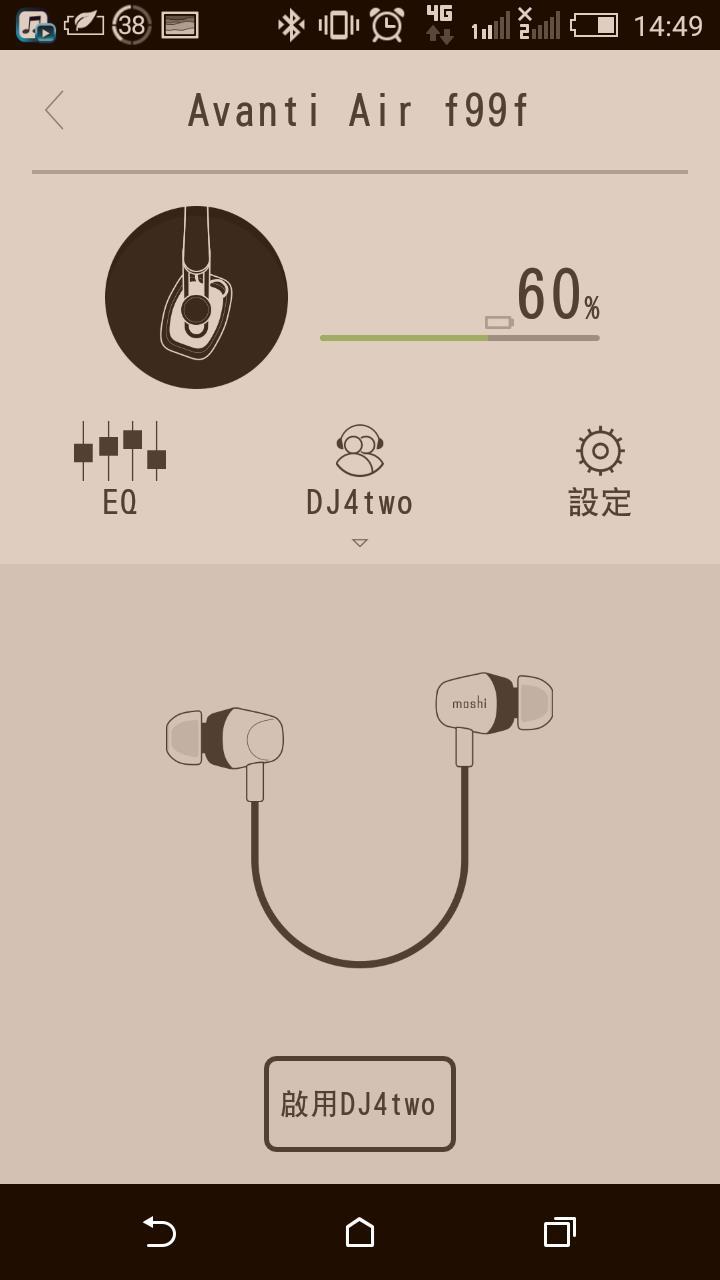This screenshot has width=720, height=1280.
Task: Go back using the top-left arrow
Action: click(55, 110)
